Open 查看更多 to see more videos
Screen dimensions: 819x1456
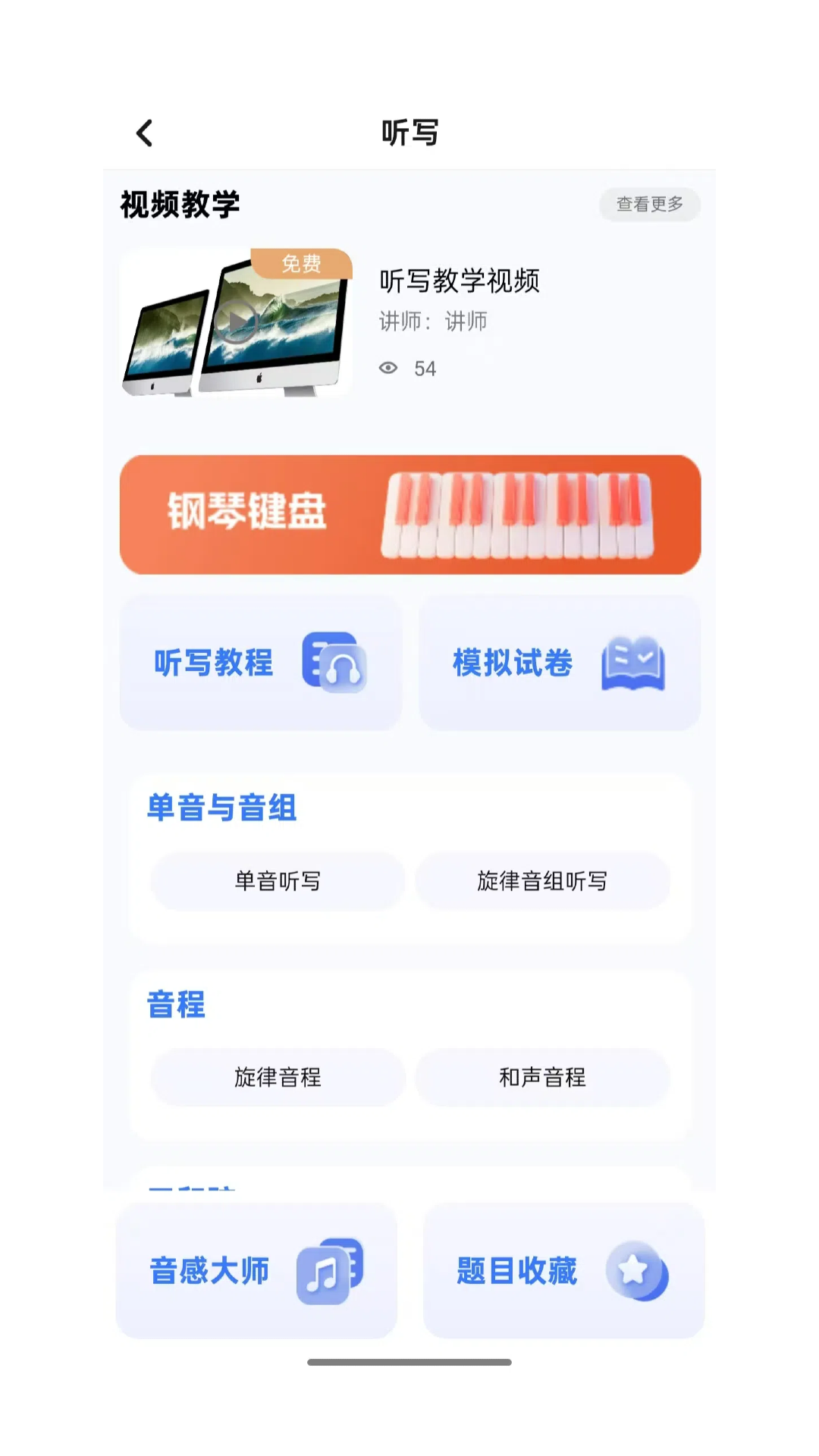[649, 204]
